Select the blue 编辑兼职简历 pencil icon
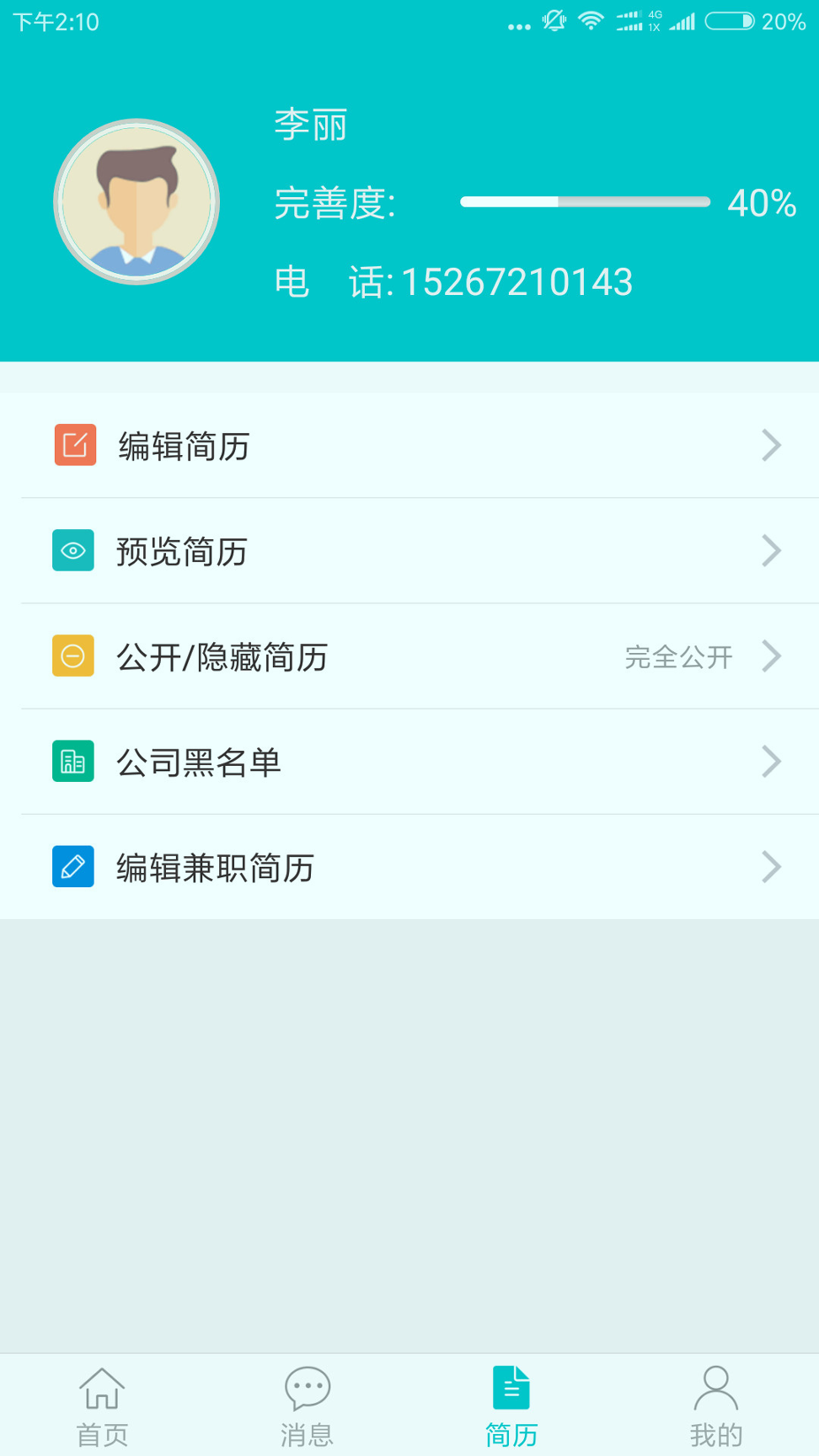The image size is (819, 1456). coord(73,866)
